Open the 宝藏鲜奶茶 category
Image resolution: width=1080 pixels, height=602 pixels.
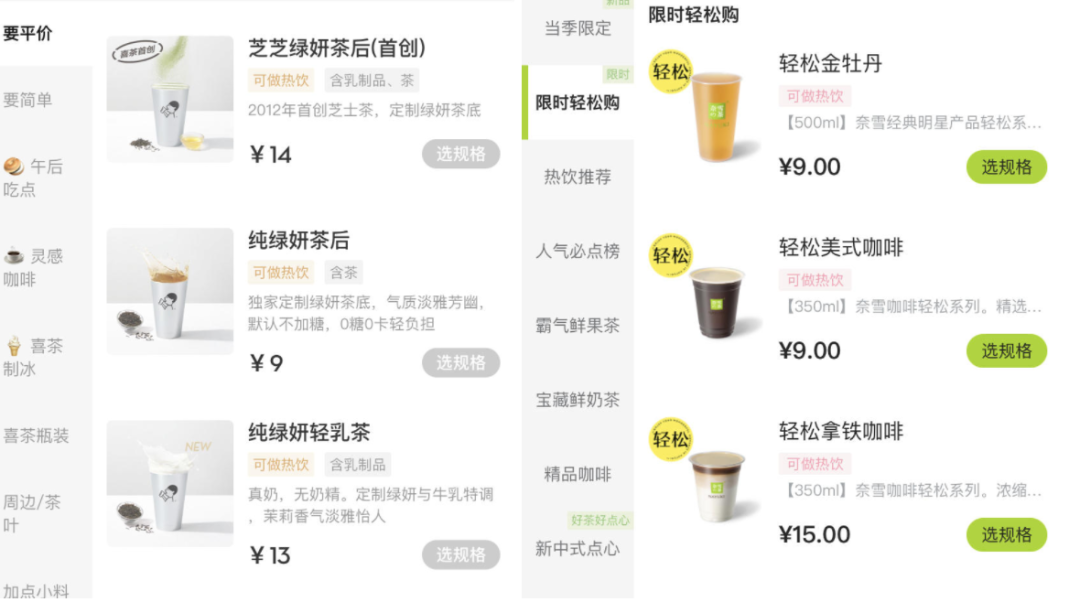(x=577, y=400)
